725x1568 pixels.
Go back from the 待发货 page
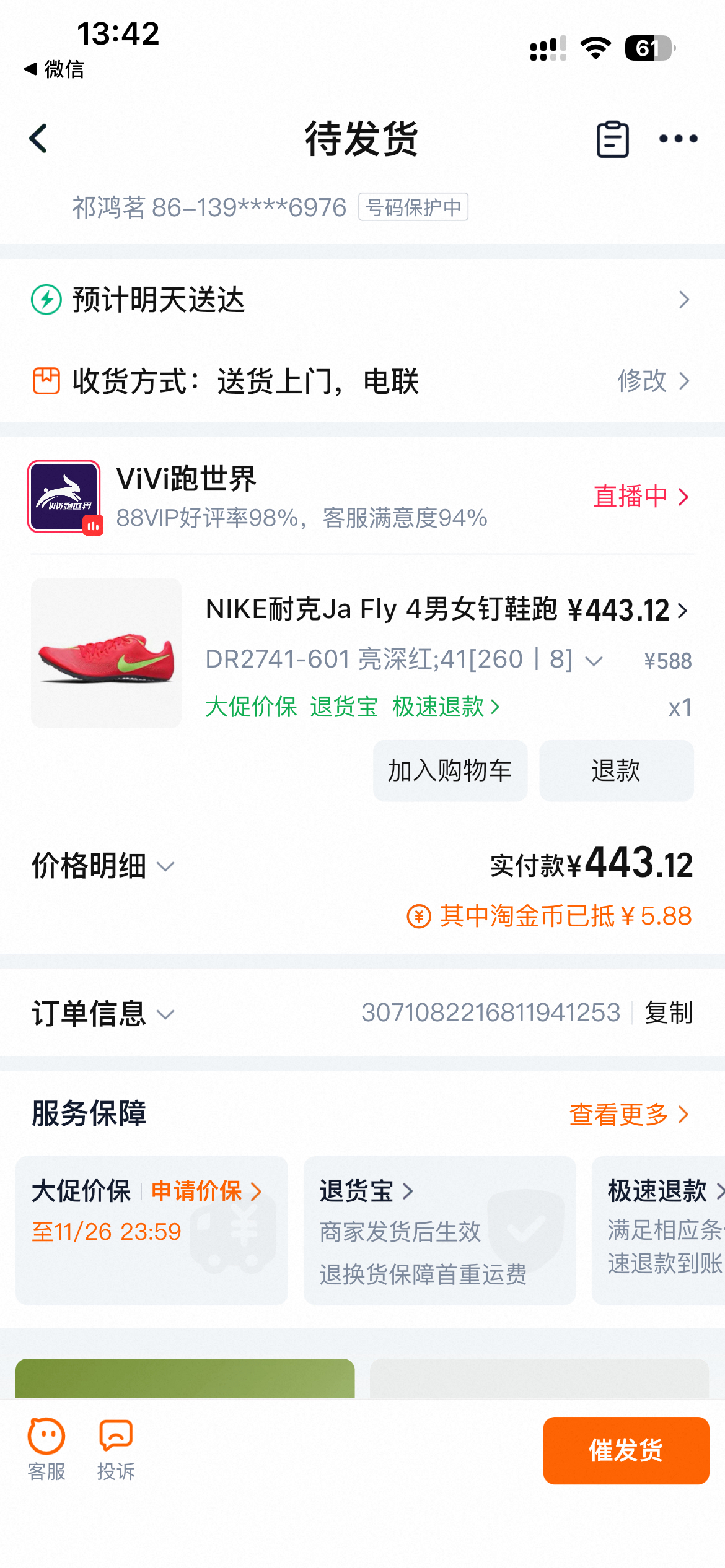[38, 139]
